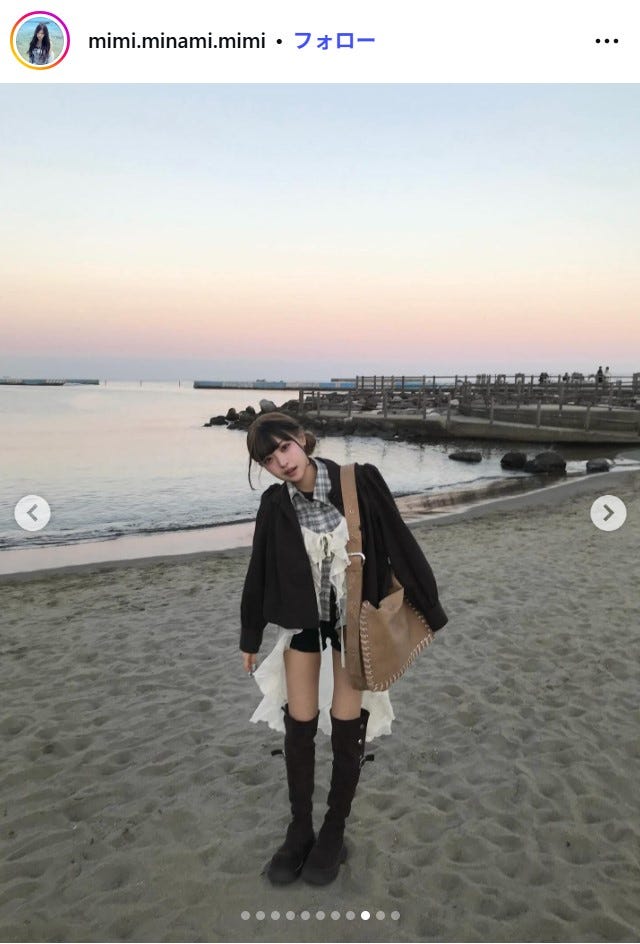Image resolution: width=640 pixels, height=944 pixels.
Task: Go to the previous photo
Action: 32,513
